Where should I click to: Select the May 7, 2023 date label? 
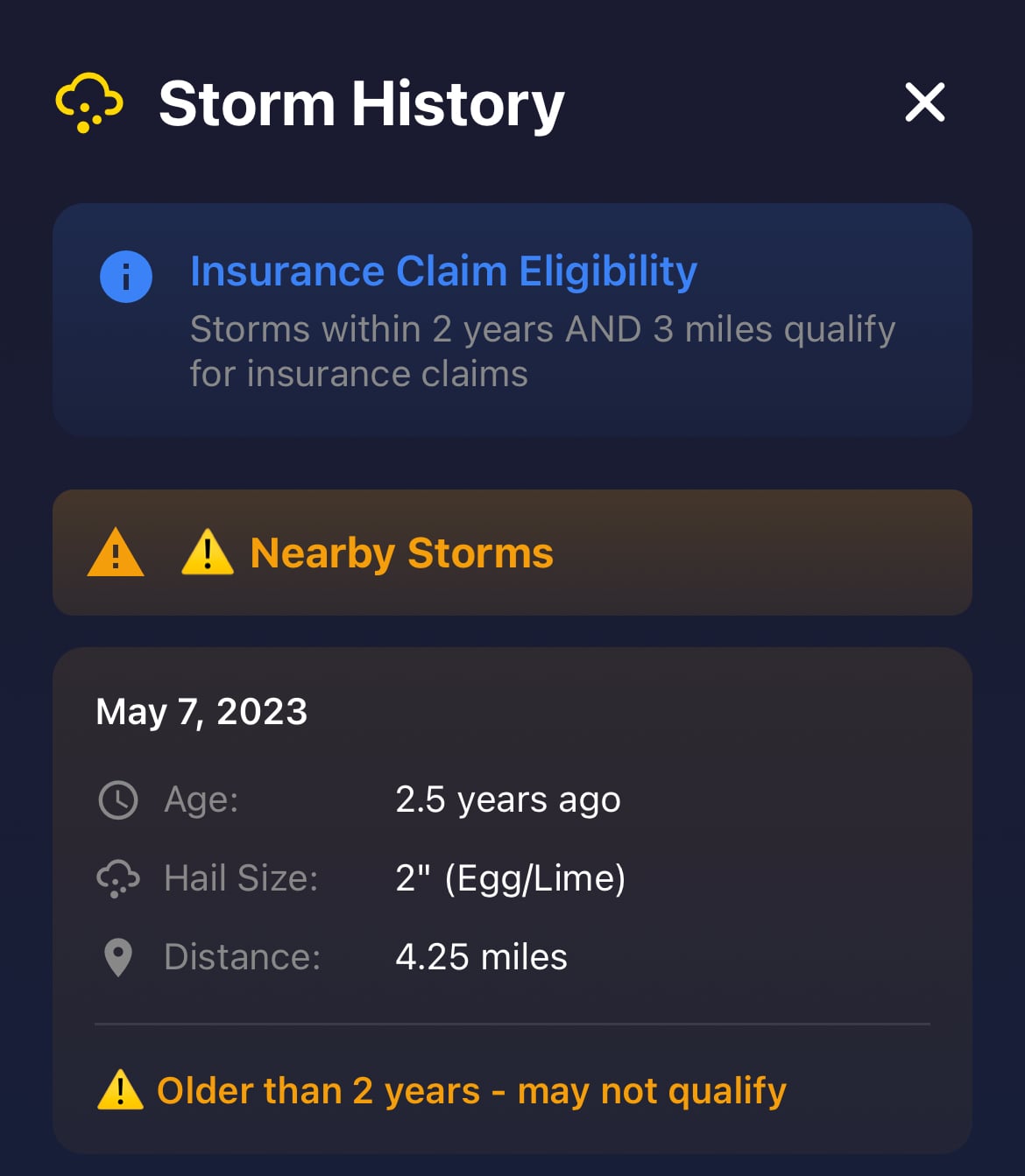pos(201,711)
